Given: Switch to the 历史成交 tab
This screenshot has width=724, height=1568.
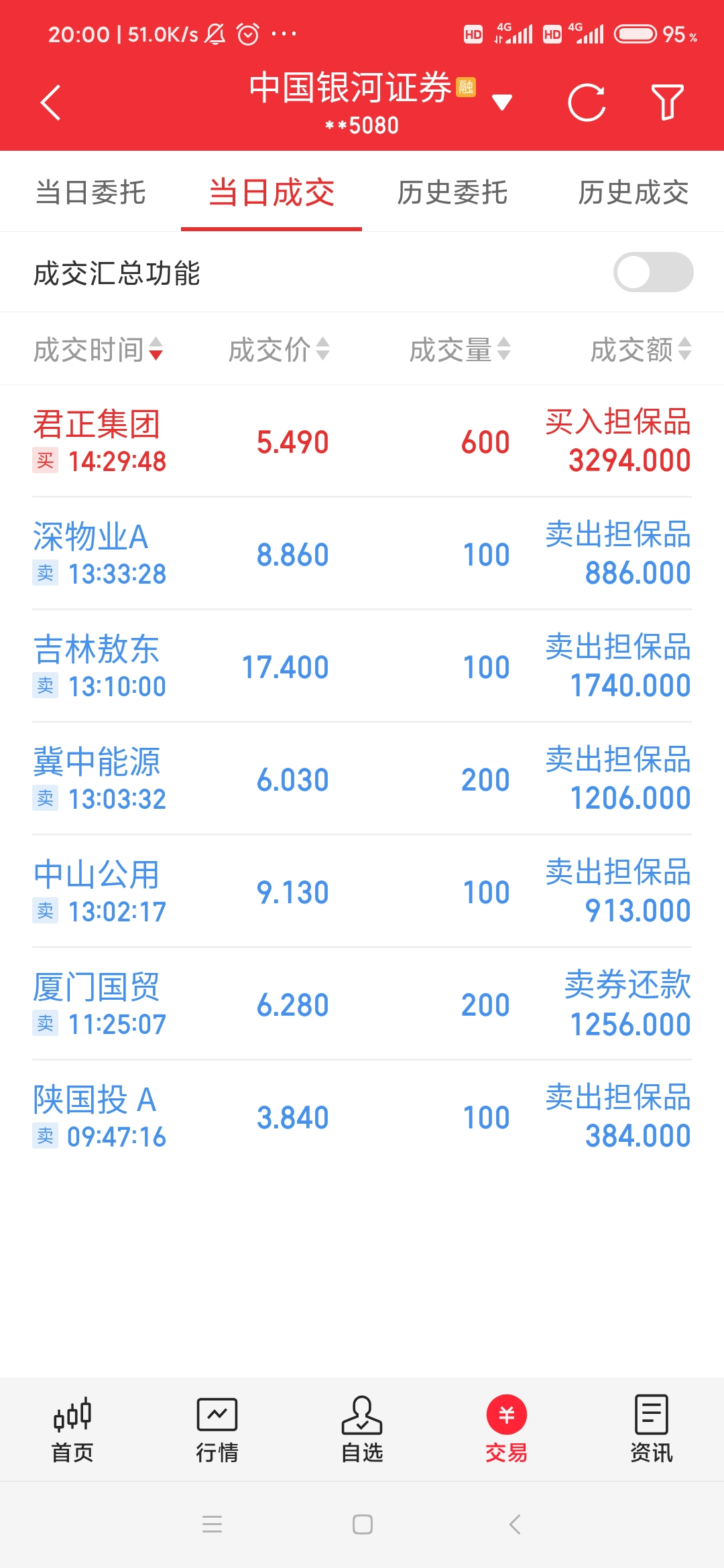Looking at the screenshot, I should [633, 193].
